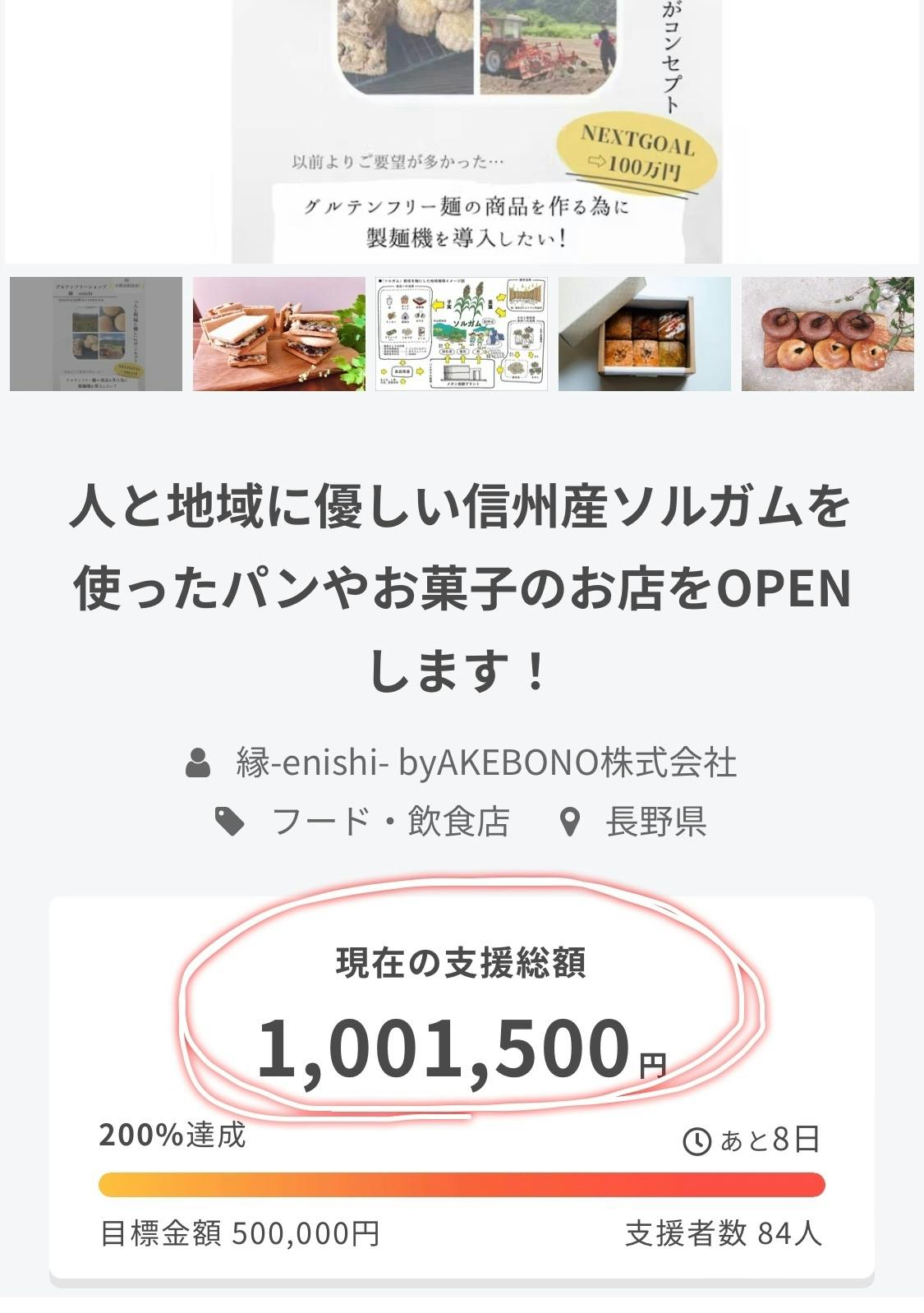The height and width of the screenshot is (1313, 924).
Task: Browse projects in 長野県
Action: tap(655, 821)
